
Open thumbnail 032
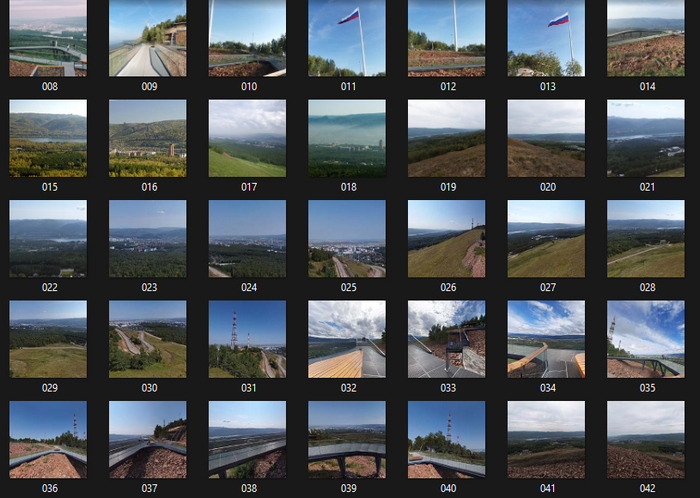coord(347,339)
